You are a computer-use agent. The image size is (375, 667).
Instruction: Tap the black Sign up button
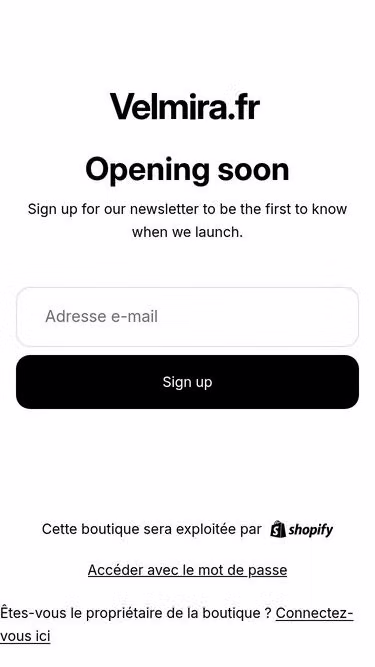(187, 382)
